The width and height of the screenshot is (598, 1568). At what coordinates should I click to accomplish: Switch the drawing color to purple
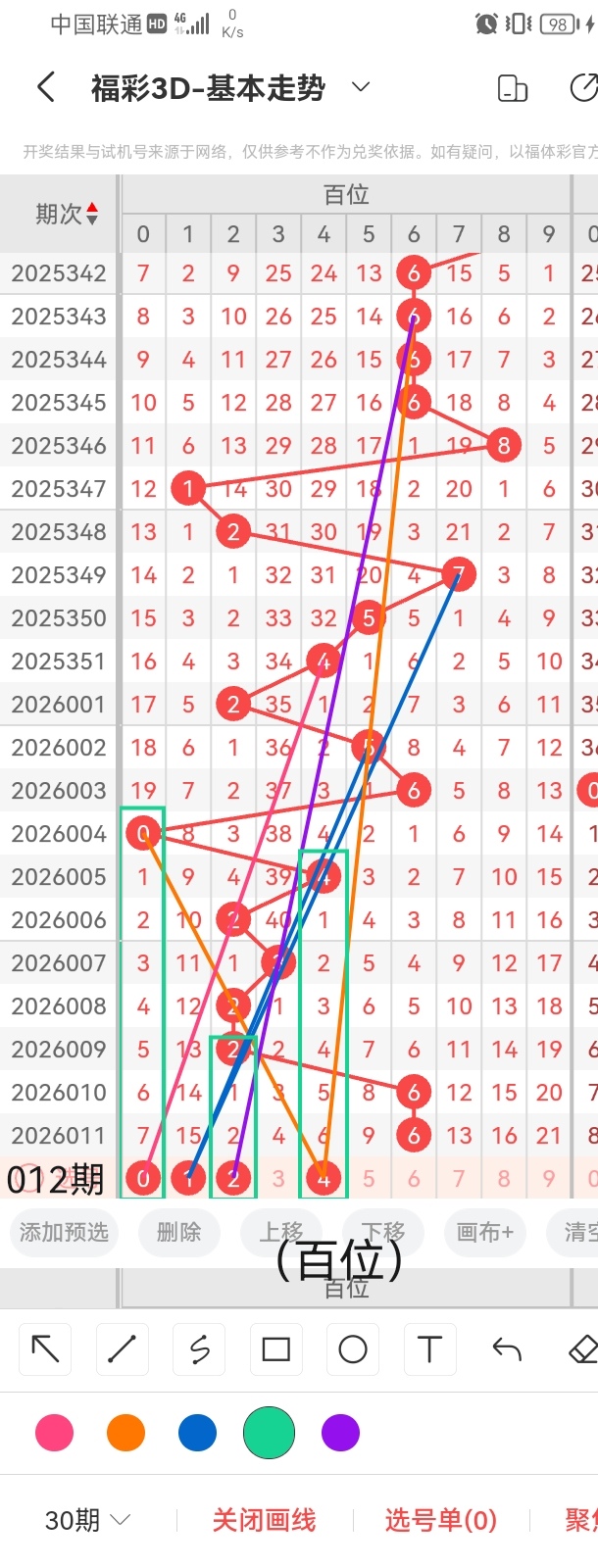340,1433
